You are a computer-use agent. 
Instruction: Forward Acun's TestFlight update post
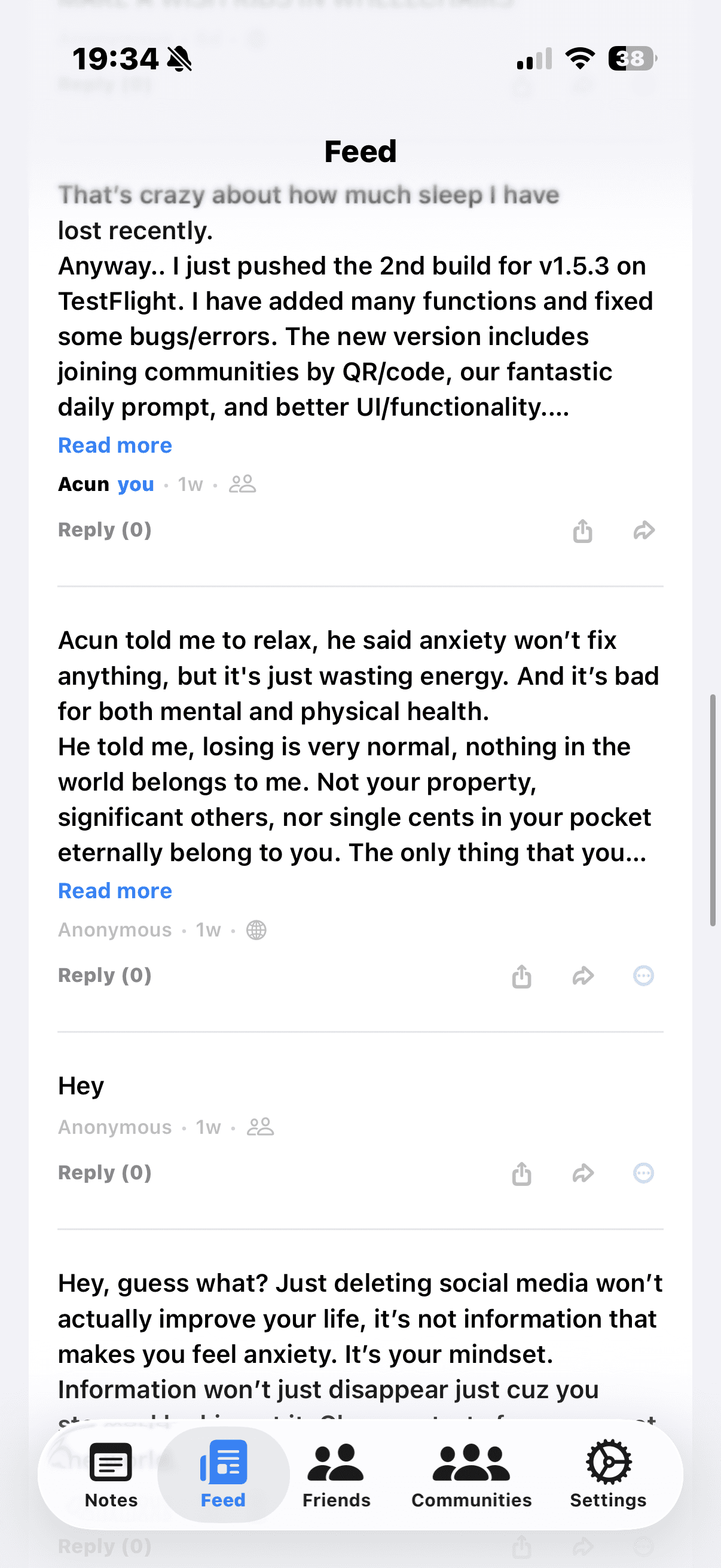click(643, 530)
